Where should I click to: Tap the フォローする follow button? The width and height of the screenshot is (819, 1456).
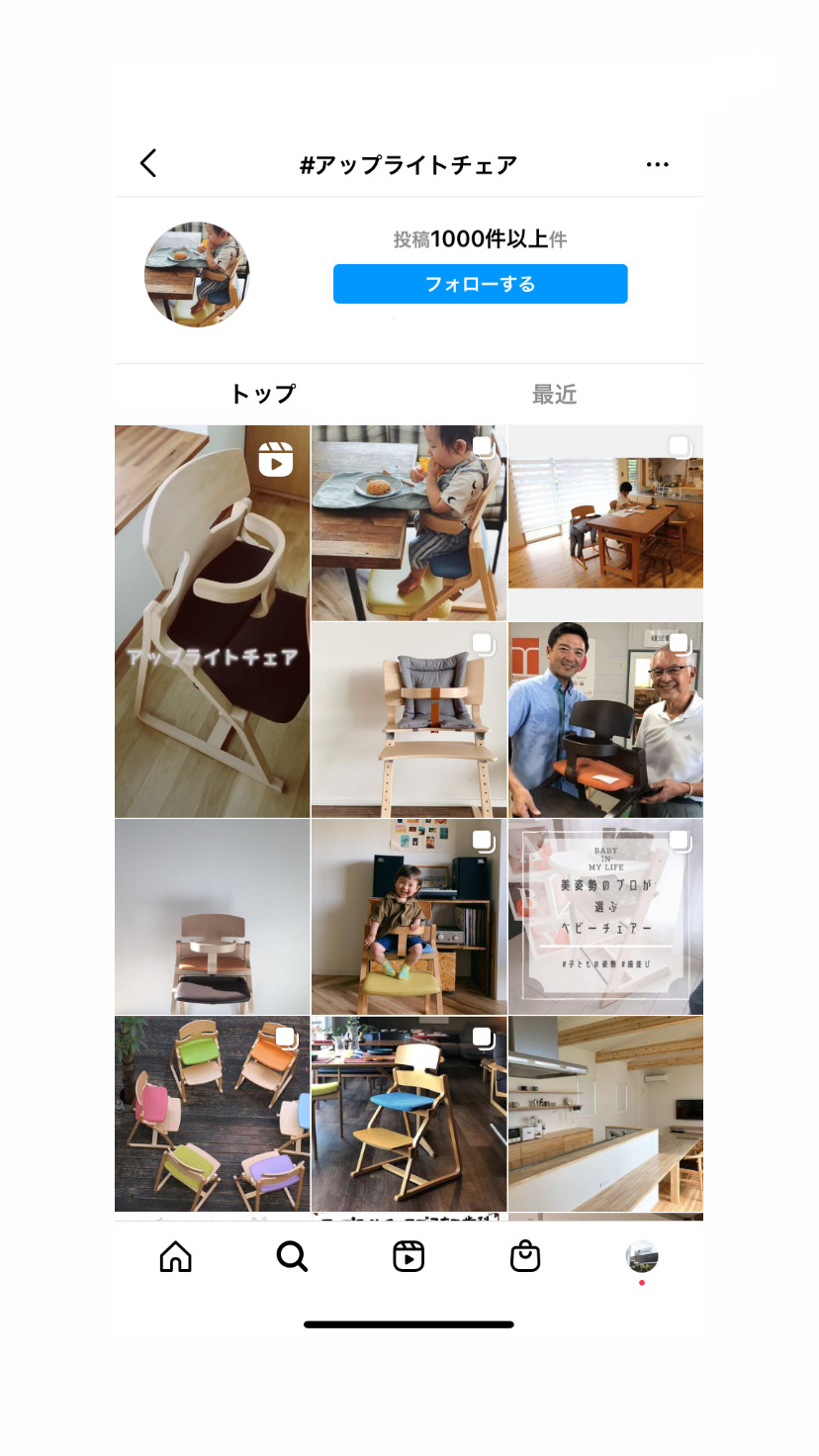pos(480,284)
